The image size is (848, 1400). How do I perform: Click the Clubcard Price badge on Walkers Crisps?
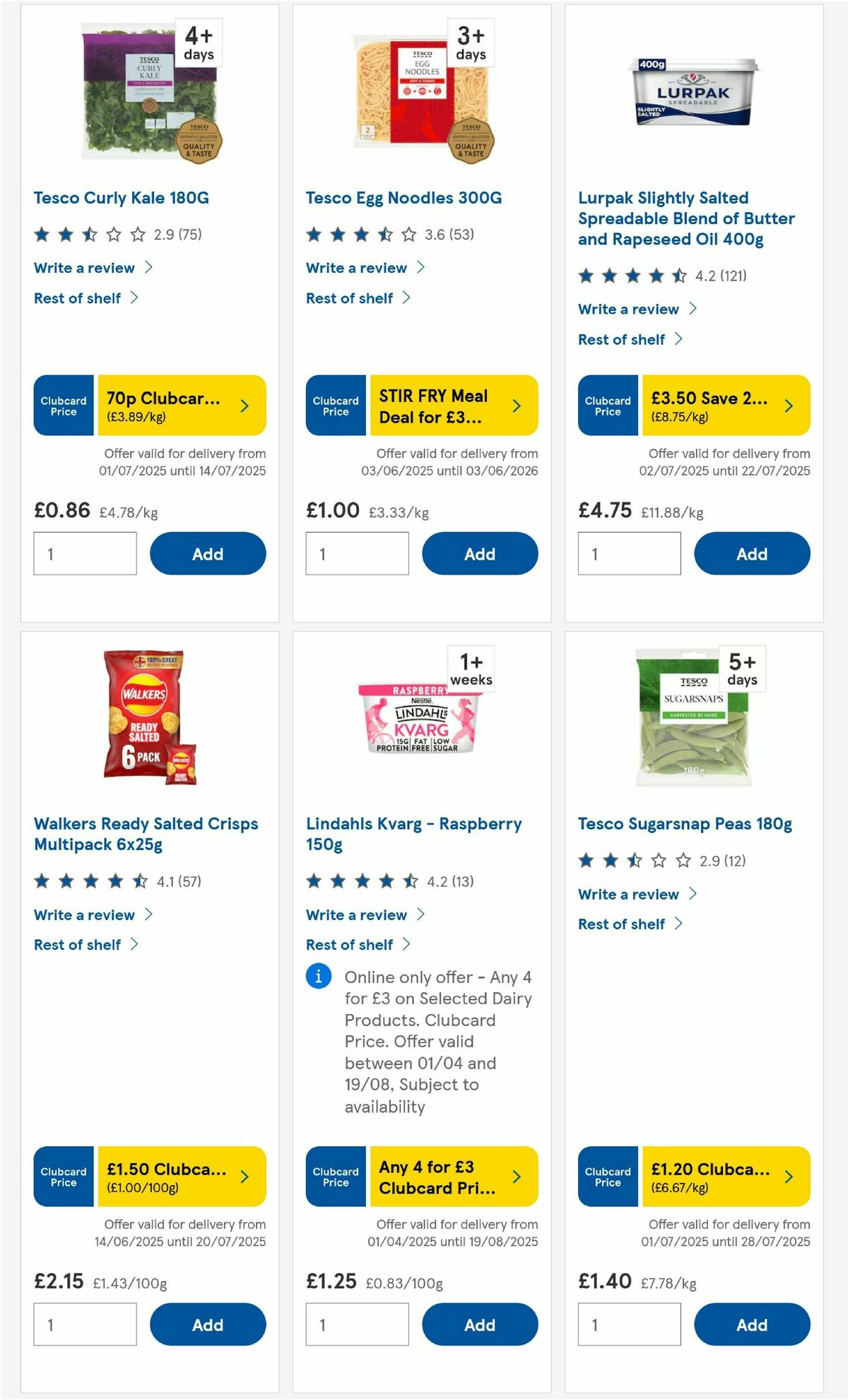[x=62, y=1177]
